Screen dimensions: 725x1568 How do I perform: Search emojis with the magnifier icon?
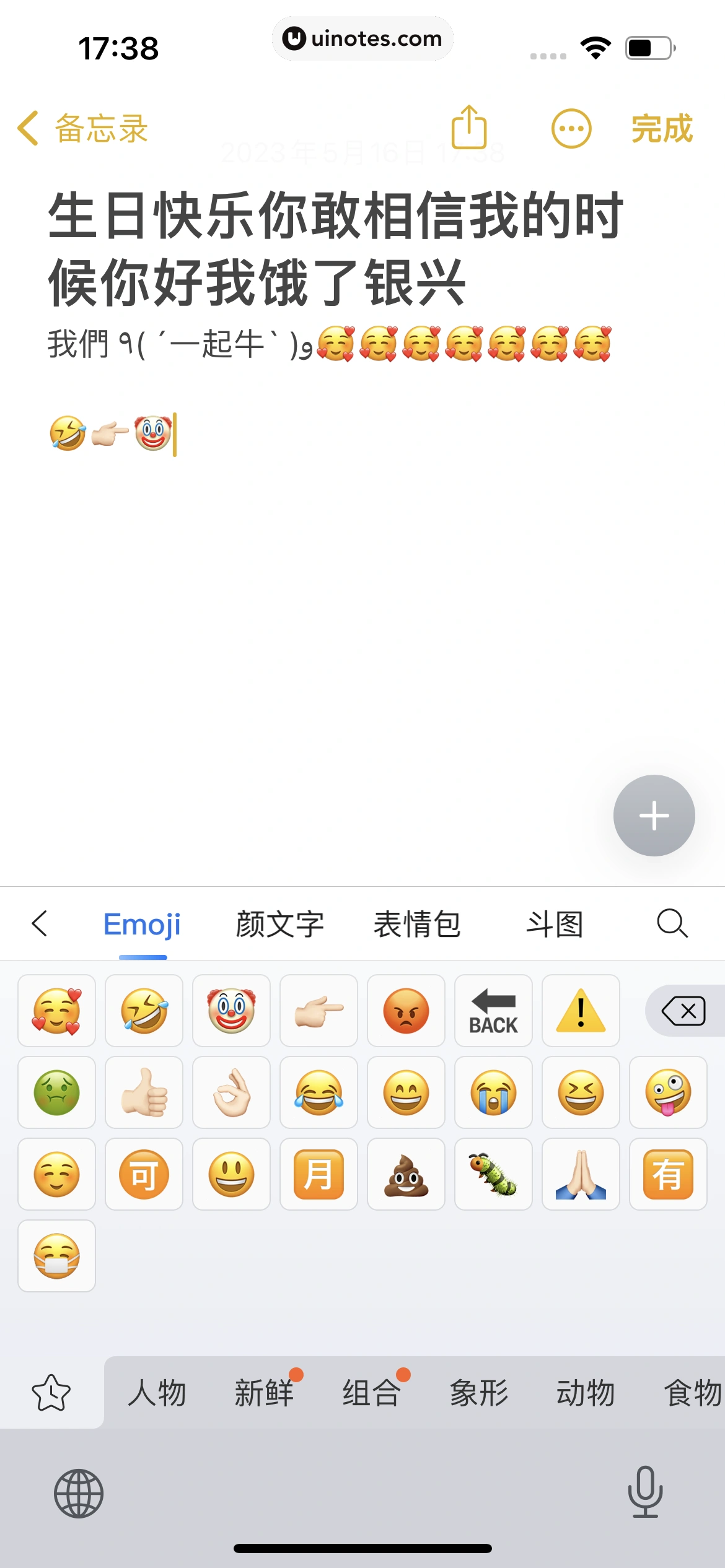[x=672, y=923]
